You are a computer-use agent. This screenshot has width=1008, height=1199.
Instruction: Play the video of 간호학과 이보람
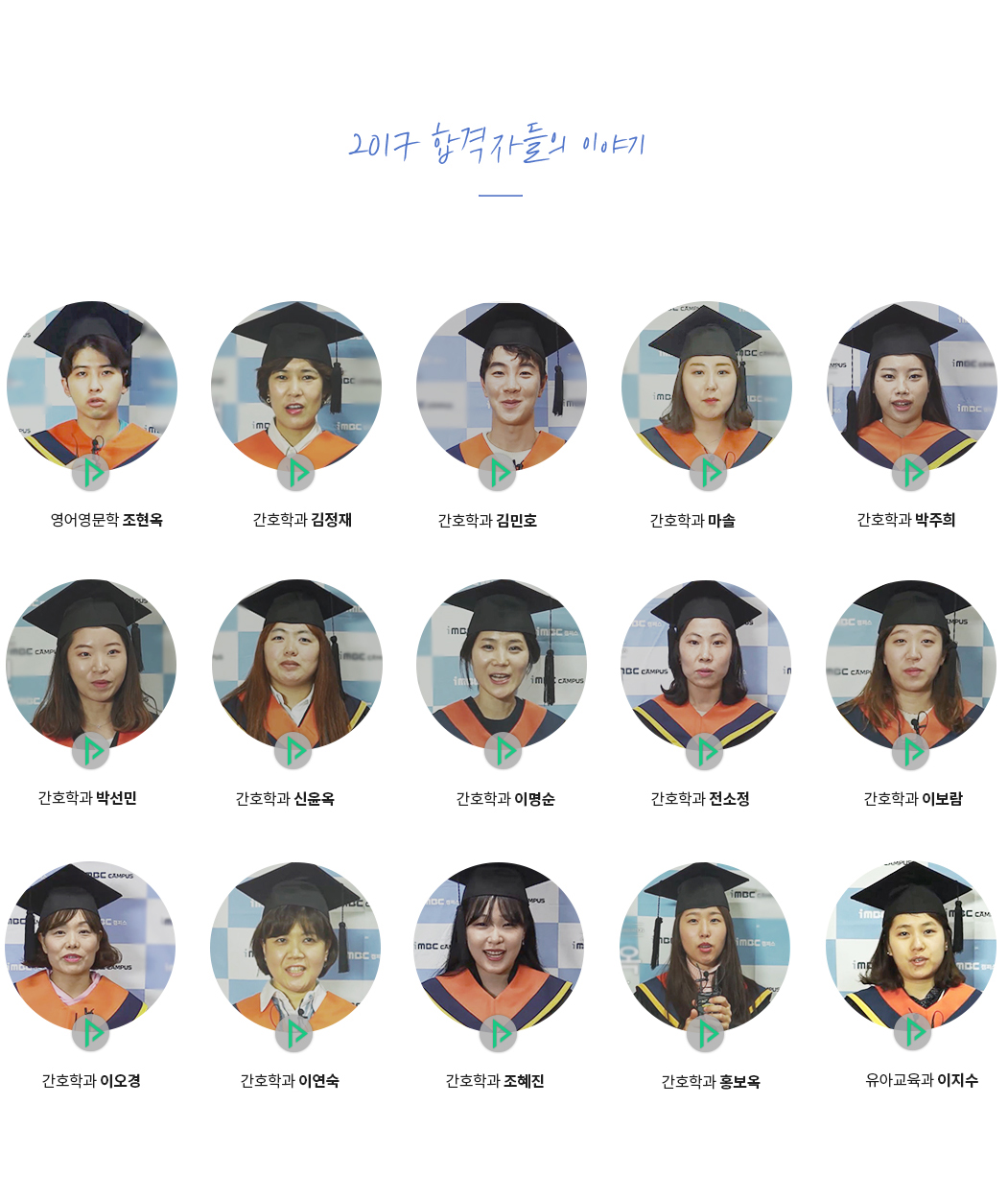(x=911, y=752)
